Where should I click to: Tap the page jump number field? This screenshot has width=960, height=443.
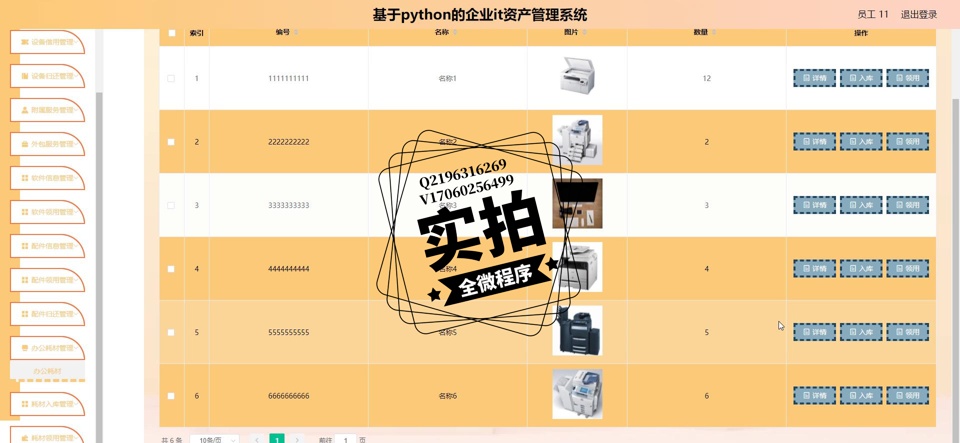[345, 439]
